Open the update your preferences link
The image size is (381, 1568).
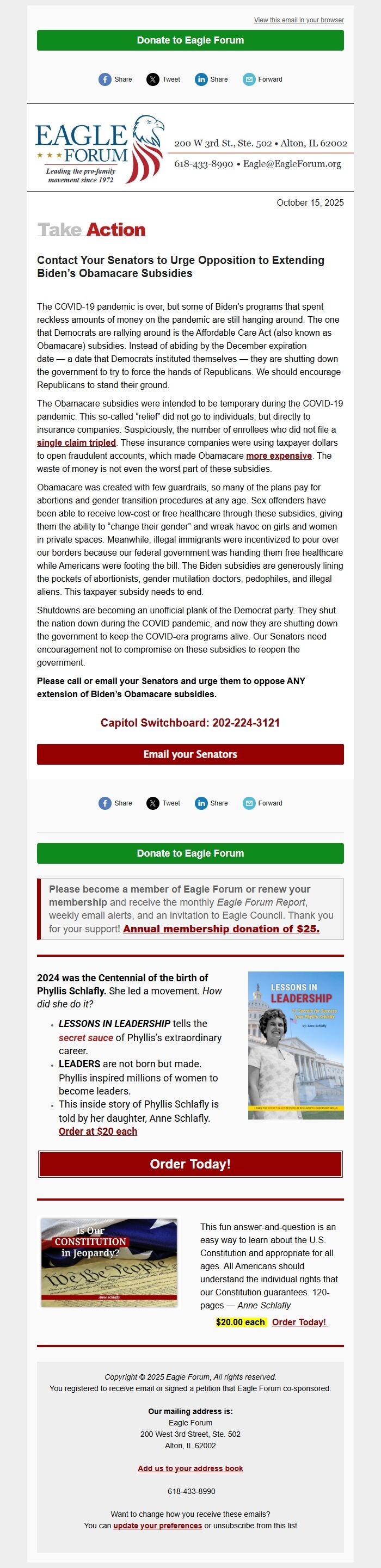pos(157,1526)
